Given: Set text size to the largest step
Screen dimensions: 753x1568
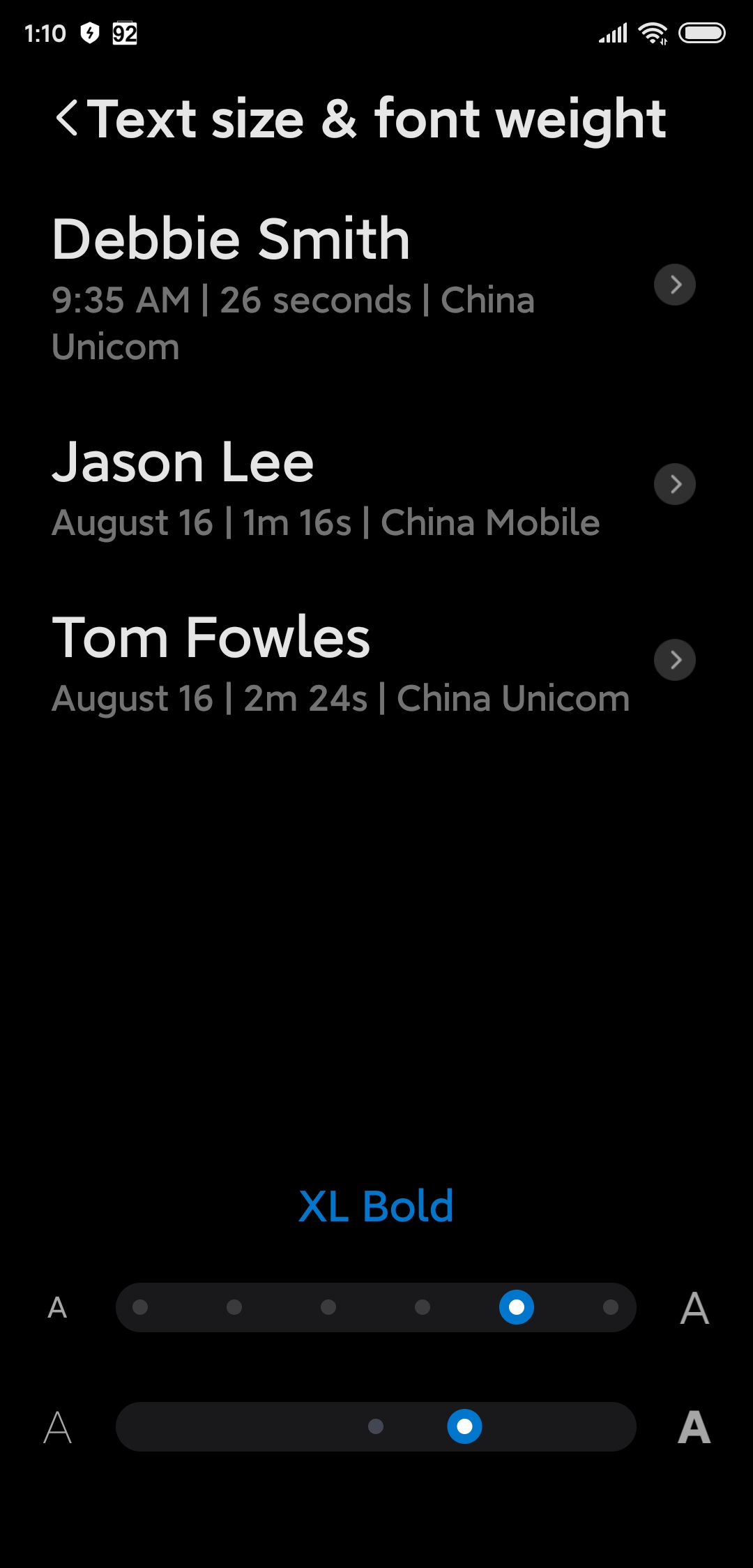Looking at the screenshot, I should point(611,1307).
